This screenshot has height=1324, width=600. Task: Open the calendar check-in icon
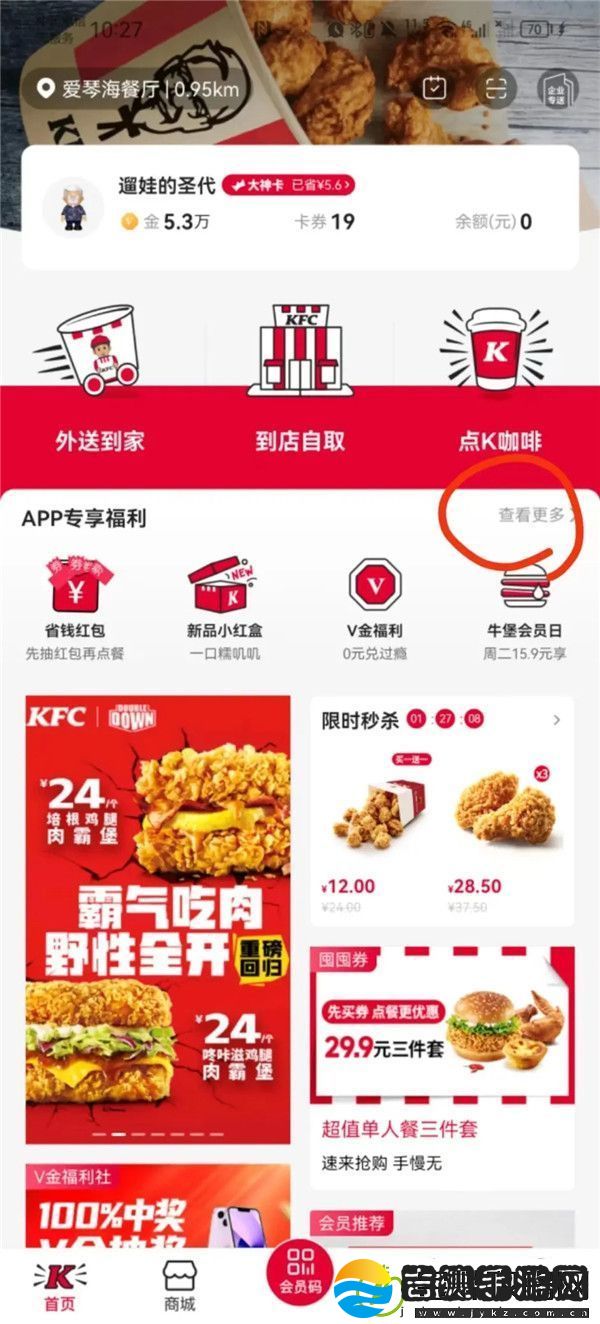(434, 89)
